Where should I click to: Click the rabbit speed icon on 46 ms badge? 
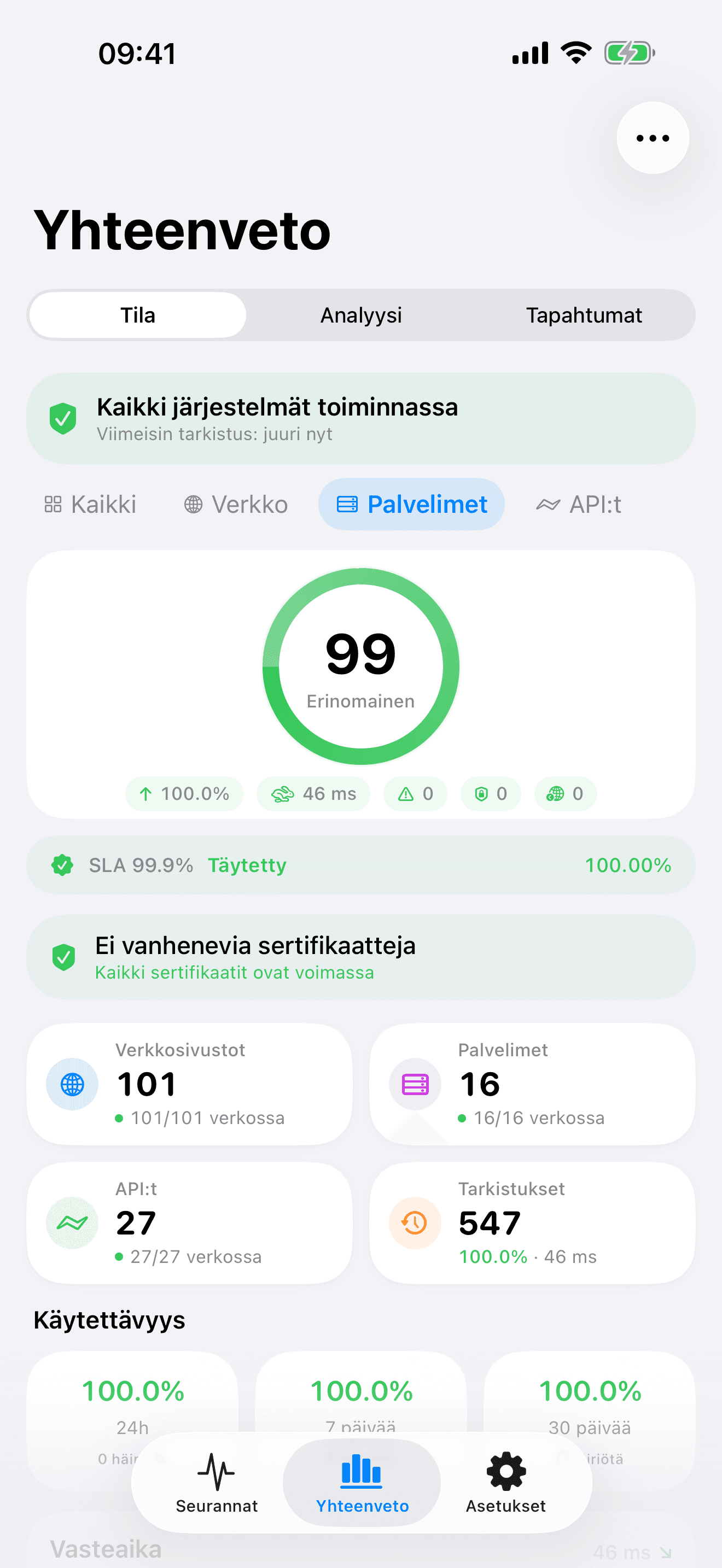[284, 794]
